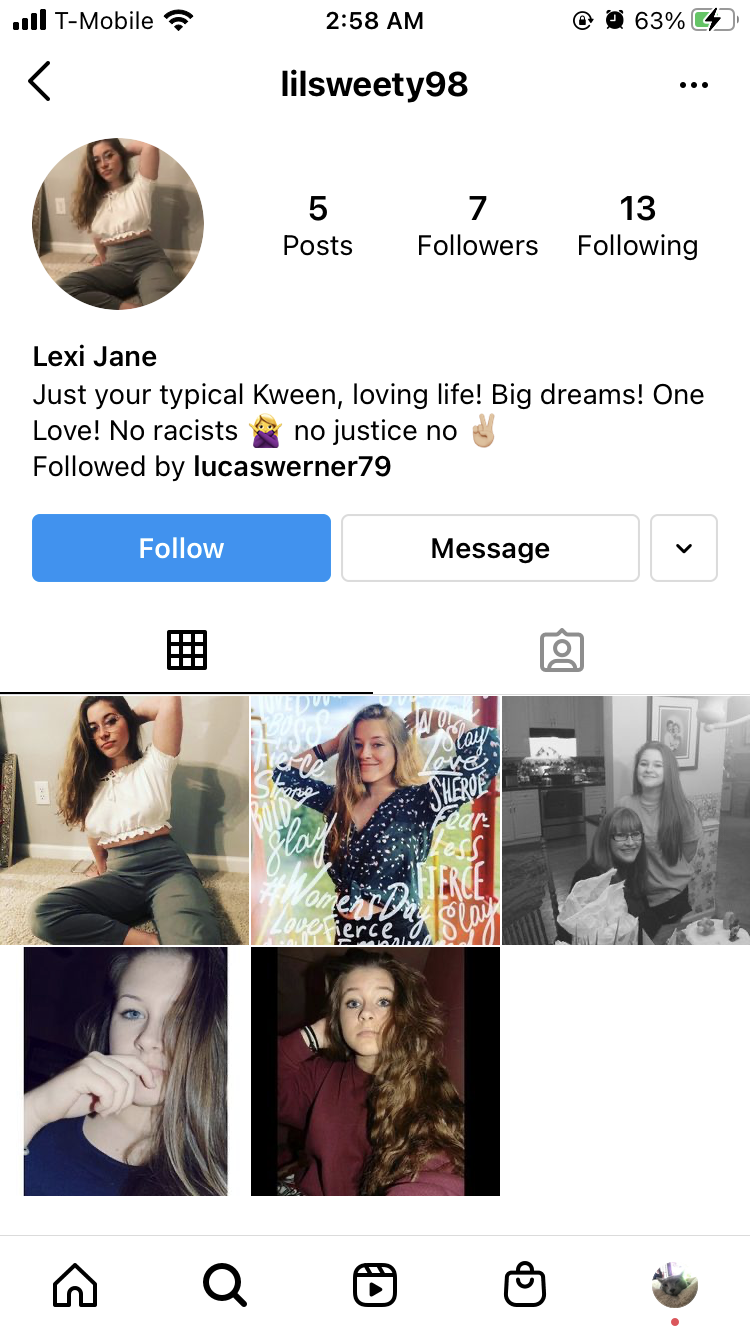Open the close-up blue eye selfie post
The height and width of the screenshot is (1334, 750).
click(126, 1071)
